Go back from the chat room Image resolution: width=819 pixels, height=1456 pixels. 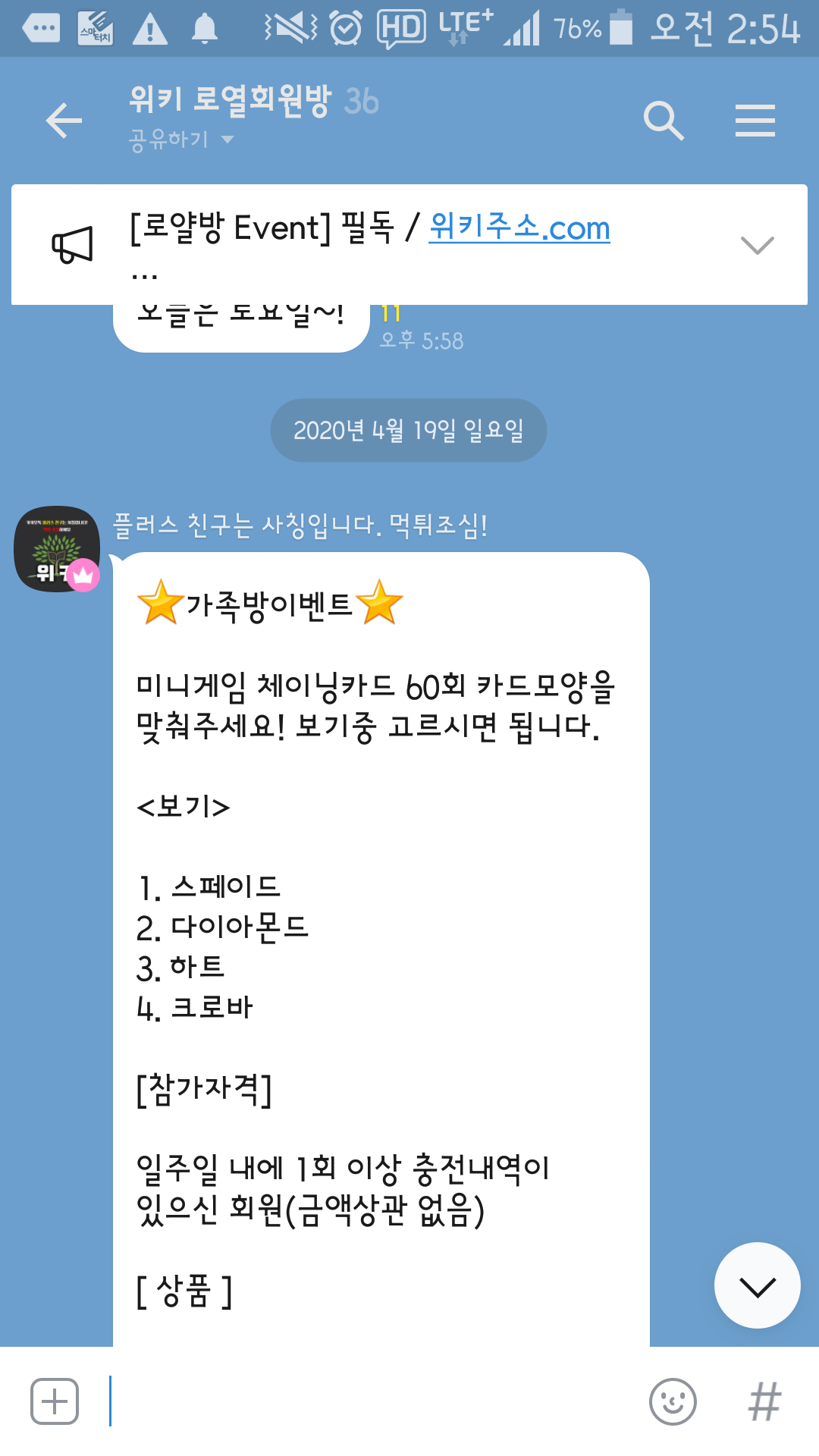pos(64,121)
